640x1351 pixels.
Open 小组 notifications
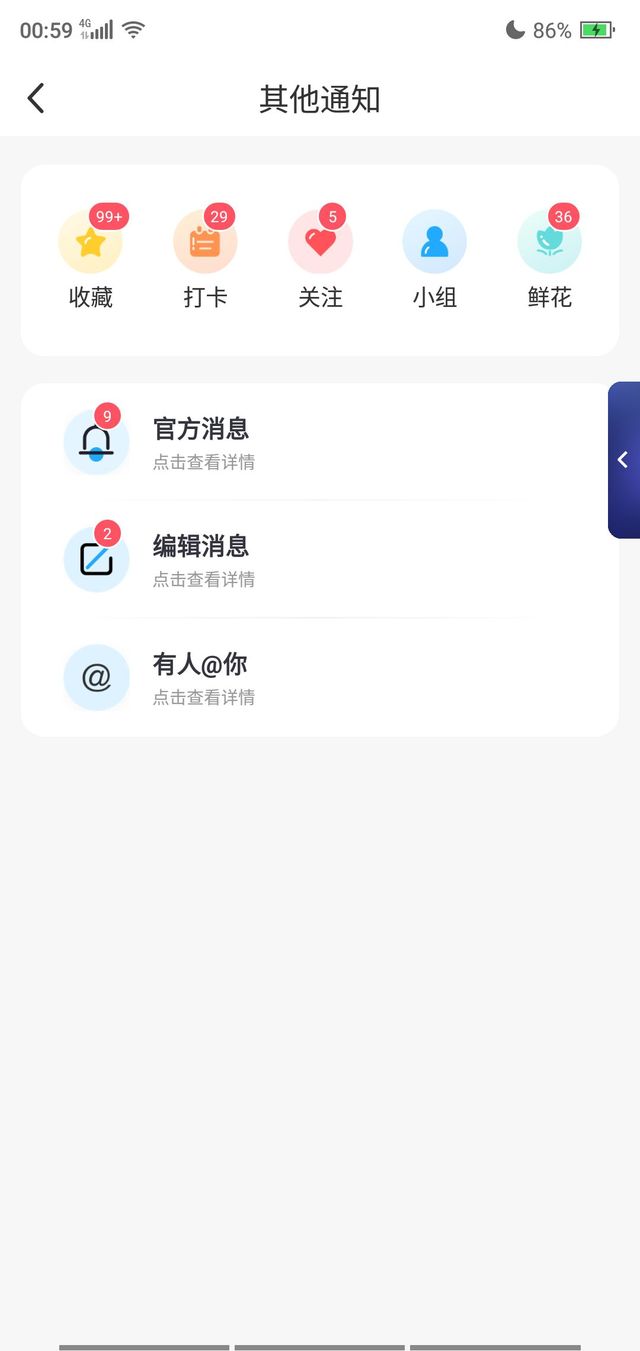coord(435,258)
